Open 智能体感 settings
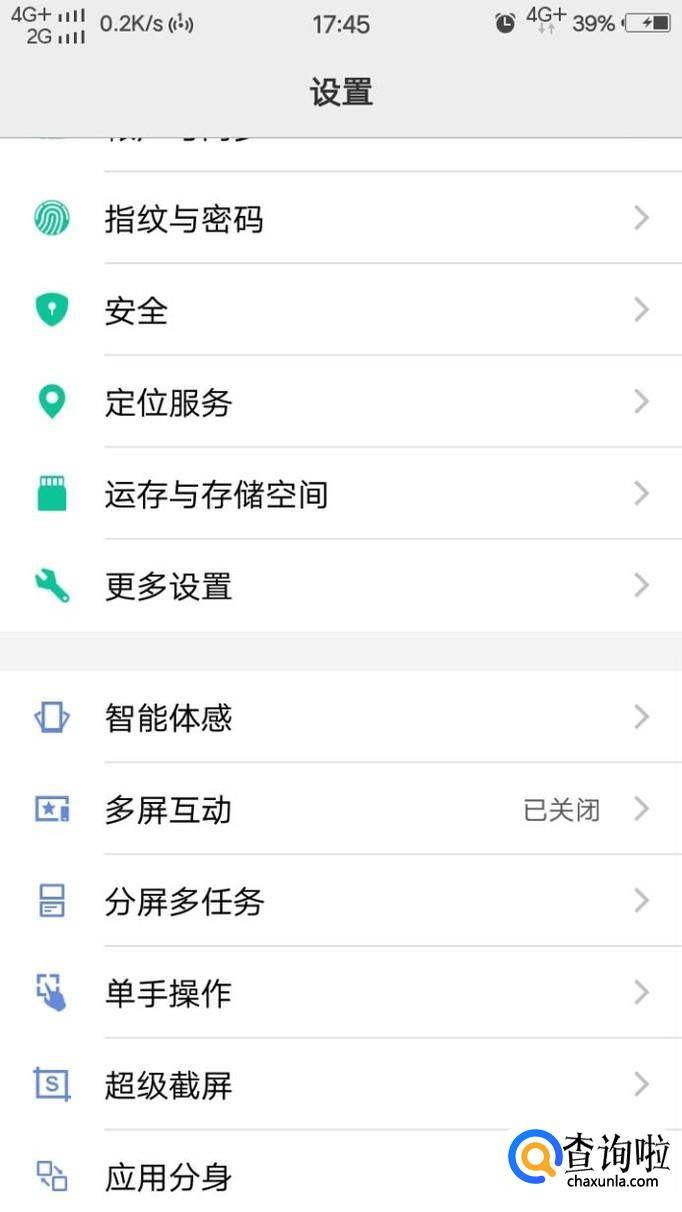682x1212 pixels. [x=168, y=718]
